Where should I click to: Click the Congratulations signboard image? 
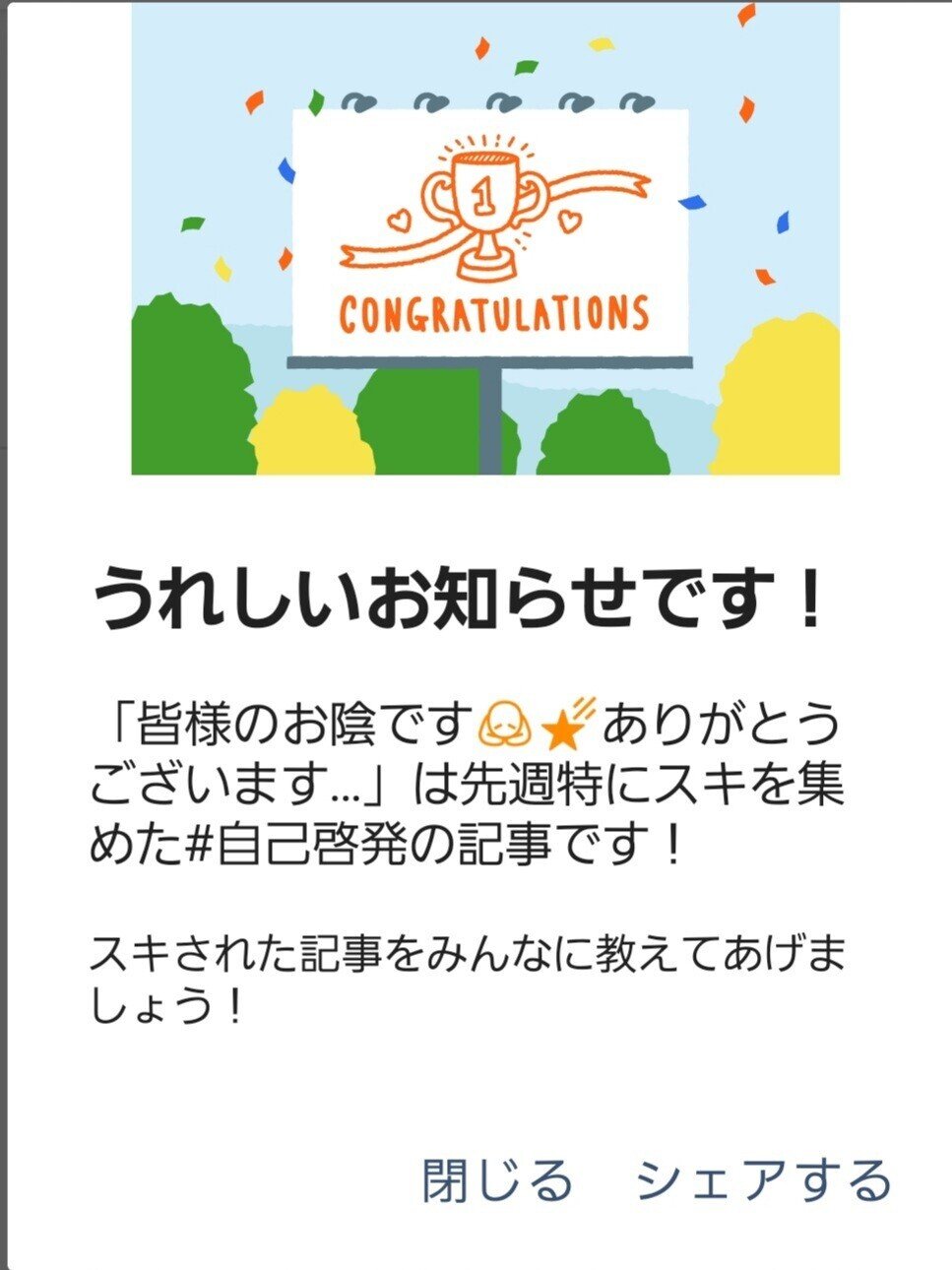[487, 226]
